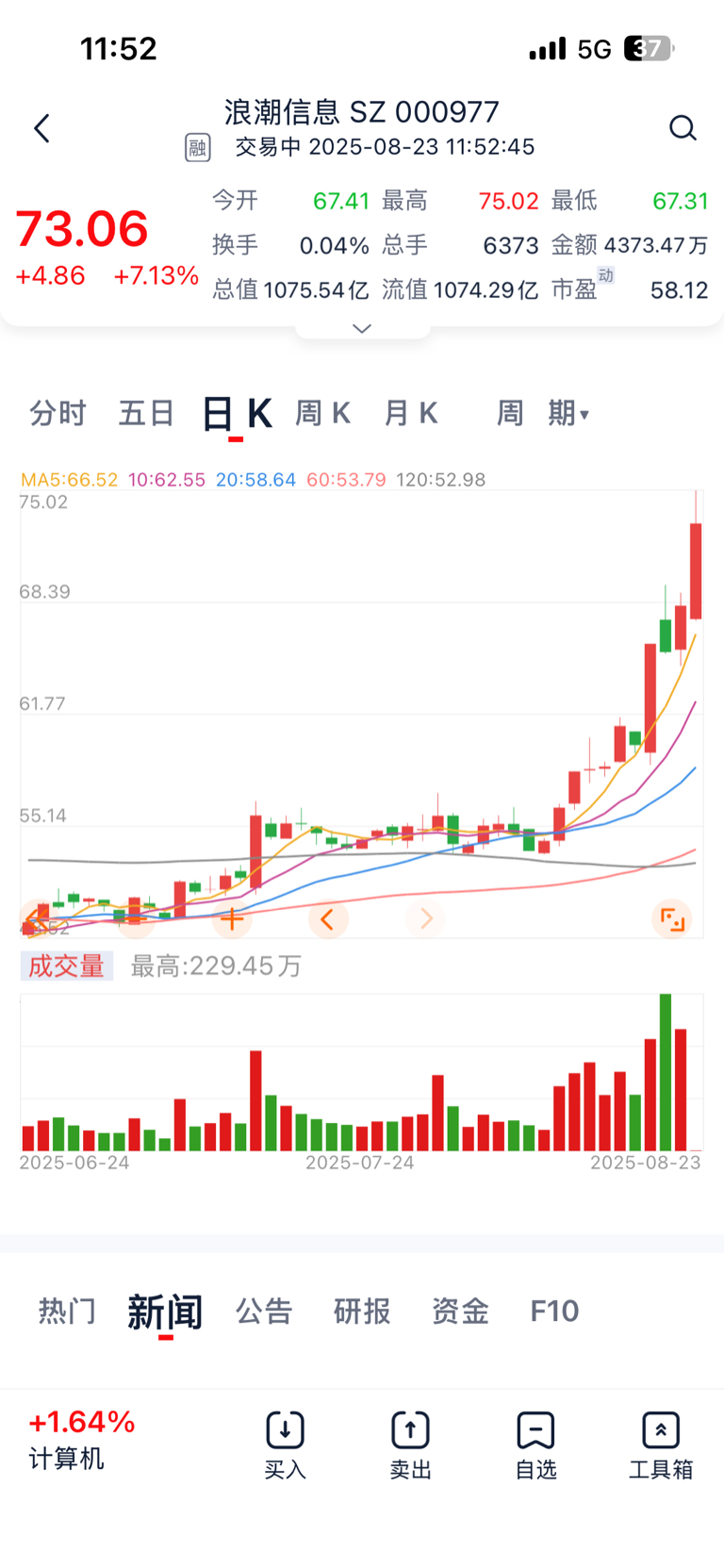Image resolution: width=724 pixels, height=1568 pixels.
Task: Open the stock search magnifier
Action: pyautogui.click(x=683, y=128)
